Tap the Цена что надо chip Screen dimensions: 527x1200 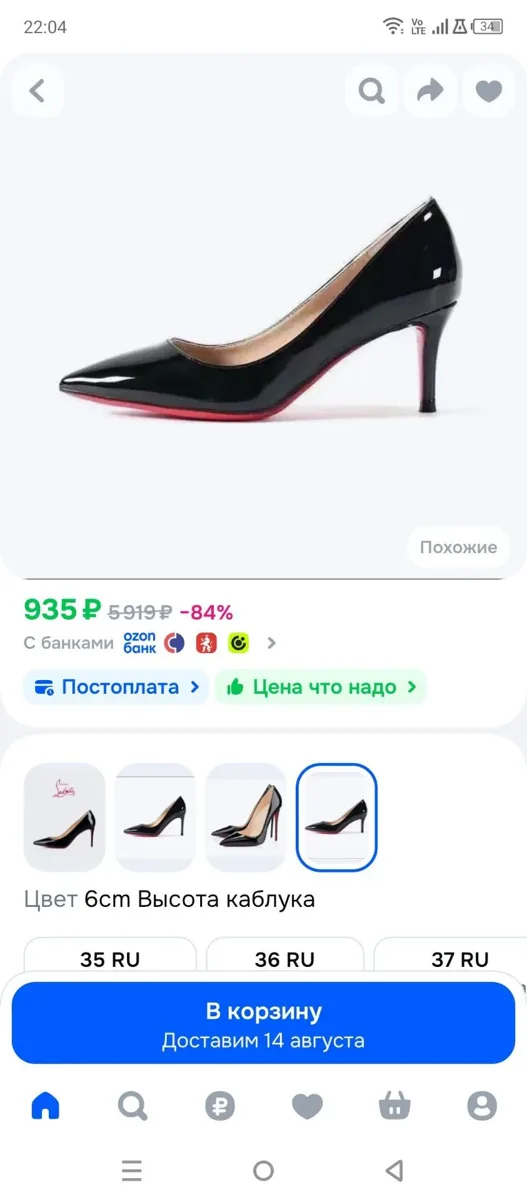[x=321, y=687]
